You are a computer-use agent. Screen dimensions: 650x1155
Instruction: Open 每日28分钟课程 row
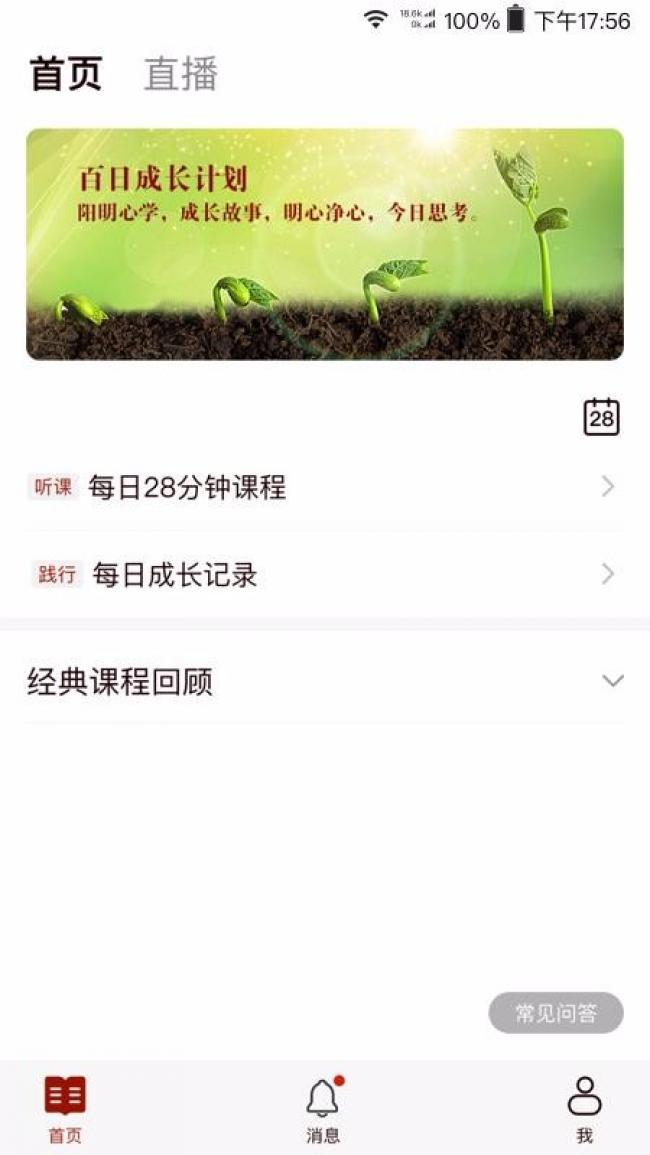pos(325,487)
